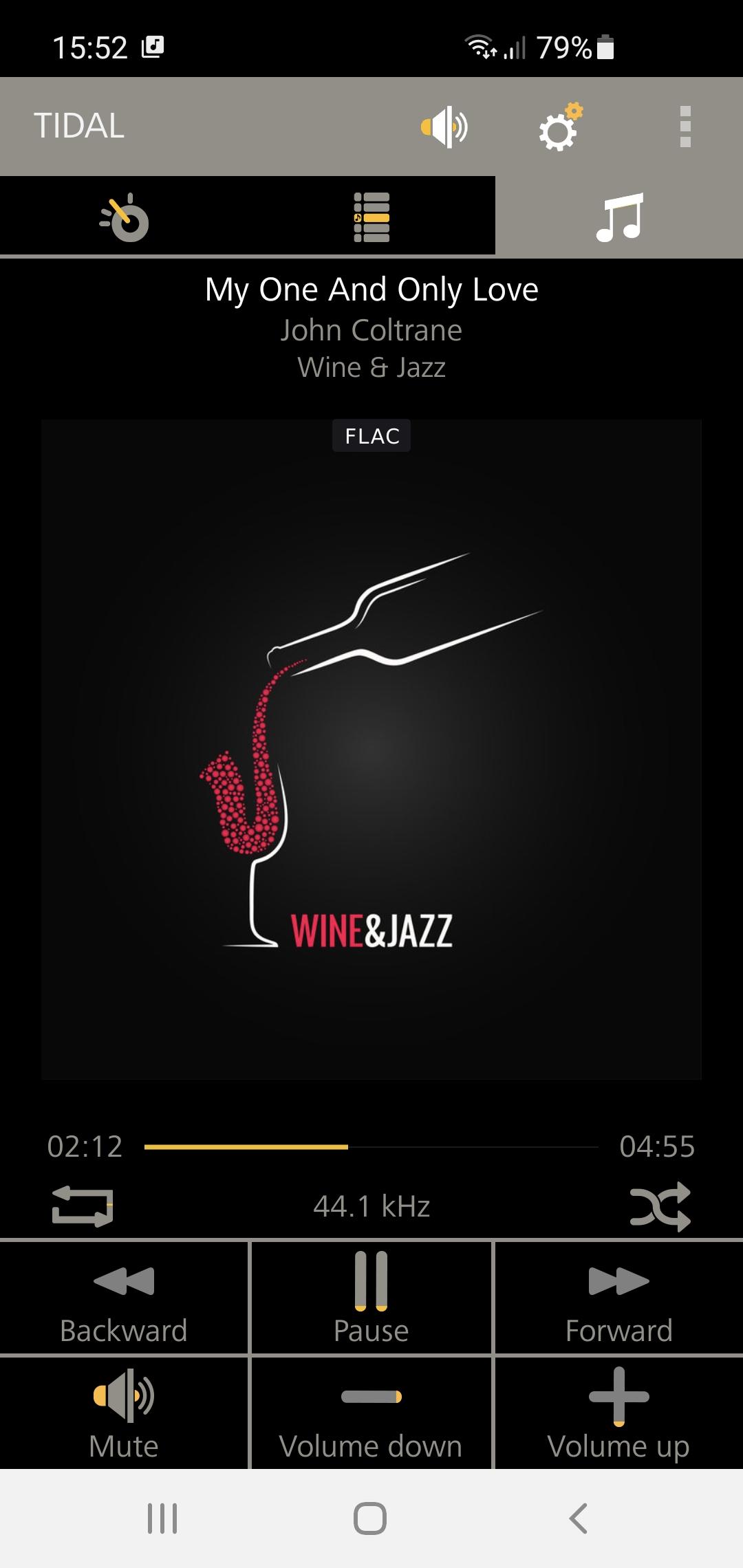The height and width of the screenshot is (1568, 743).
Task: Select the now playing music note tab
Action: (619, 217)
